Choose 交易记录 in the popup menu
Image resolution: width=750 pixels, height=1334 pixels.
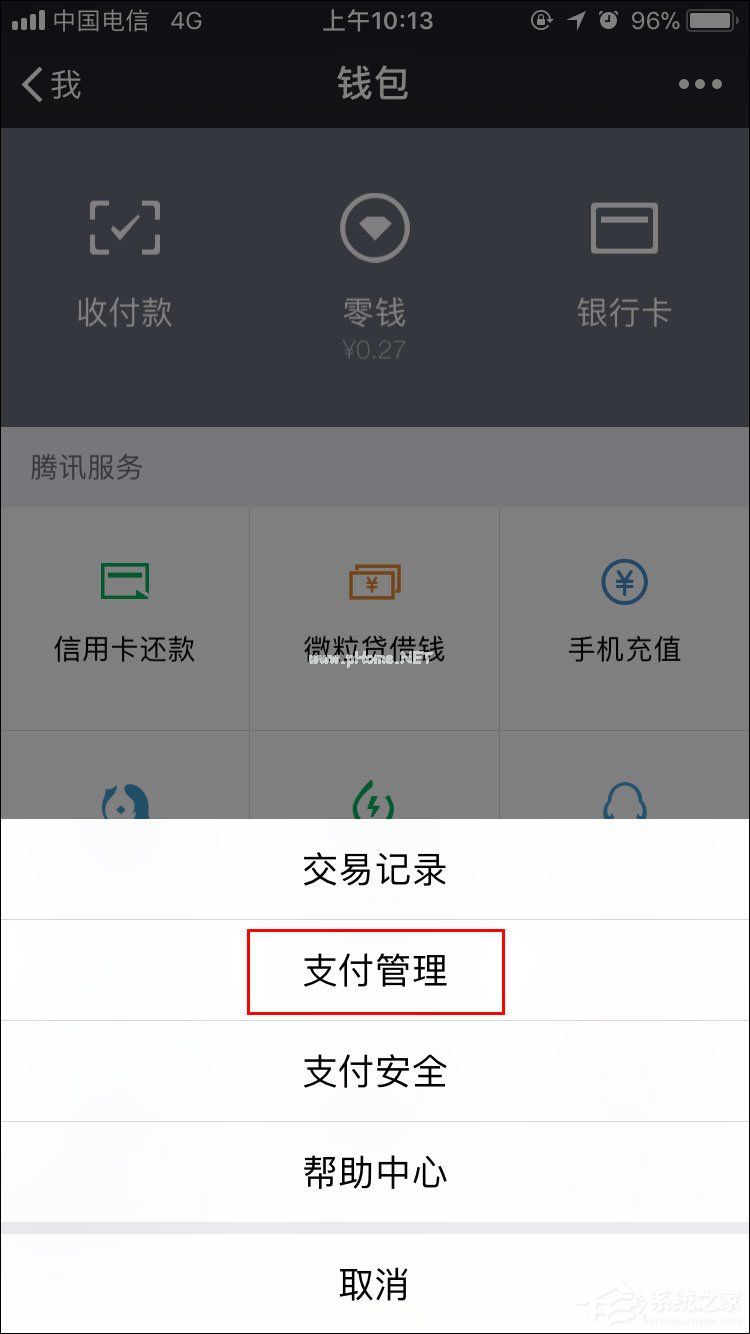coord(375,869)
